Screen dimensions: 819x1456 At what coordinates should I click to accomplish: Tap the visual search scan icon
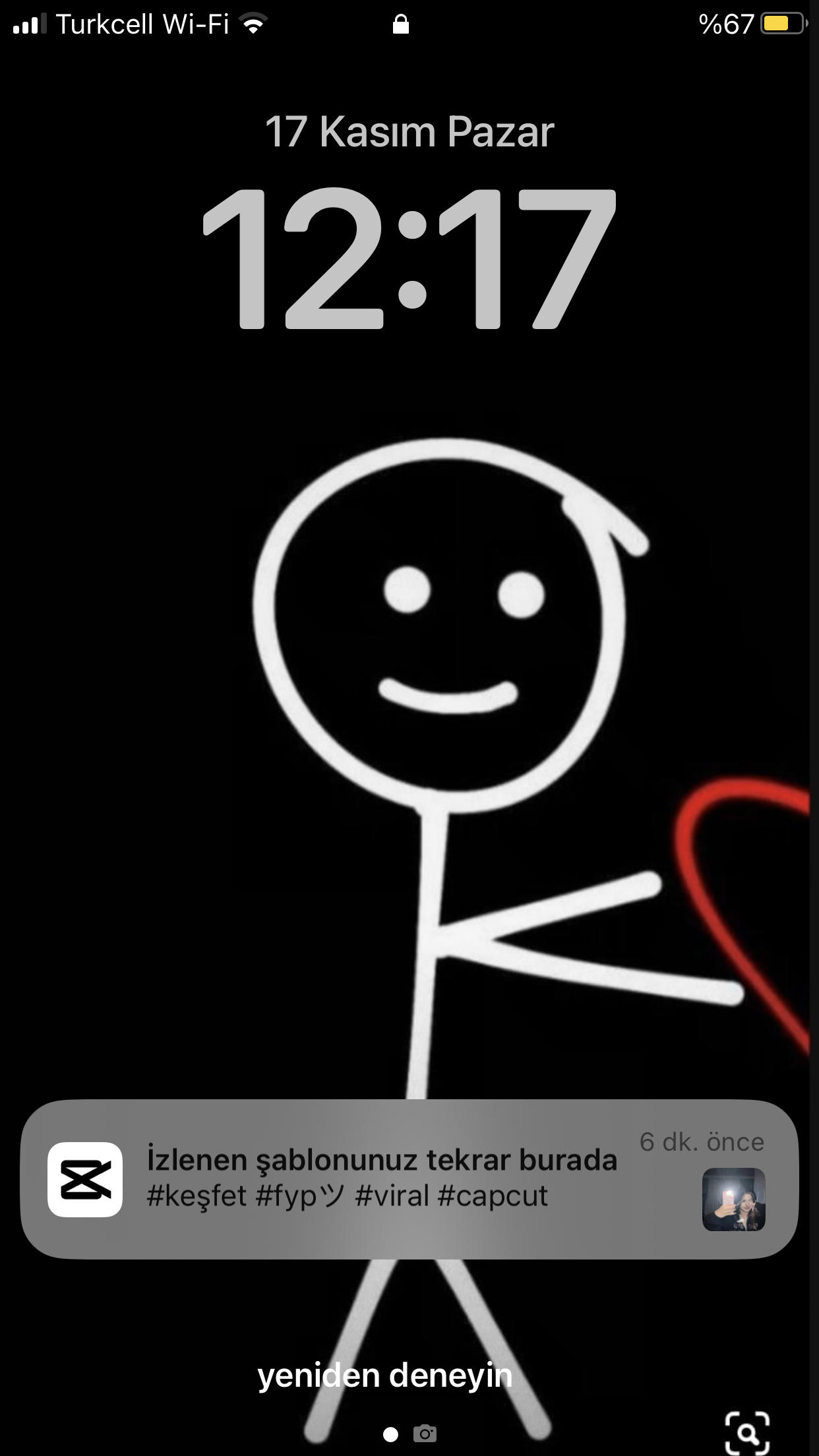pyautogui.click(x=747, y=1432)
